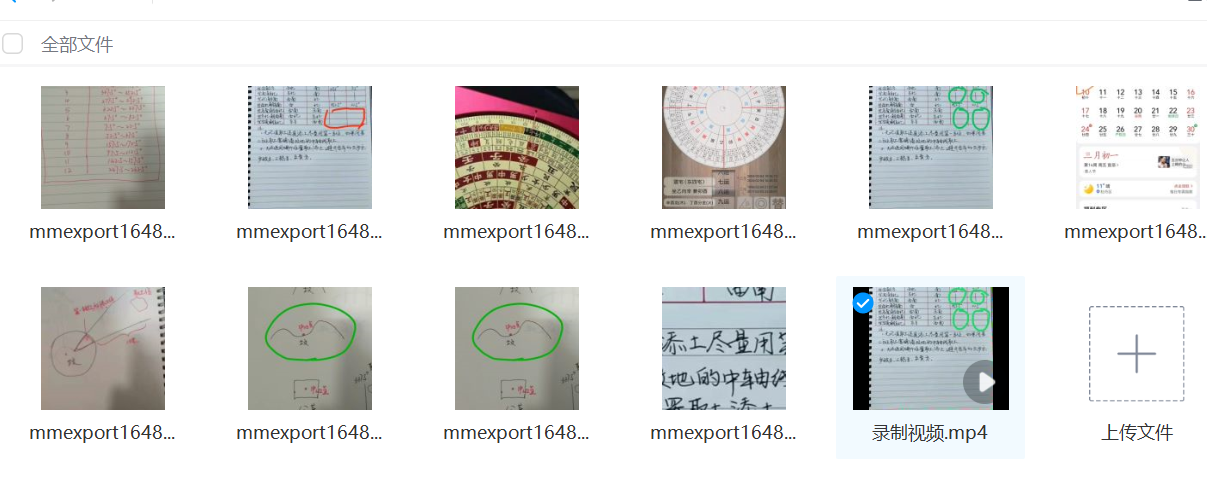Viewport: 1207px width, 490px height.
Task: Open the mmexport notebook image with red rectangle
Action: 310,147
